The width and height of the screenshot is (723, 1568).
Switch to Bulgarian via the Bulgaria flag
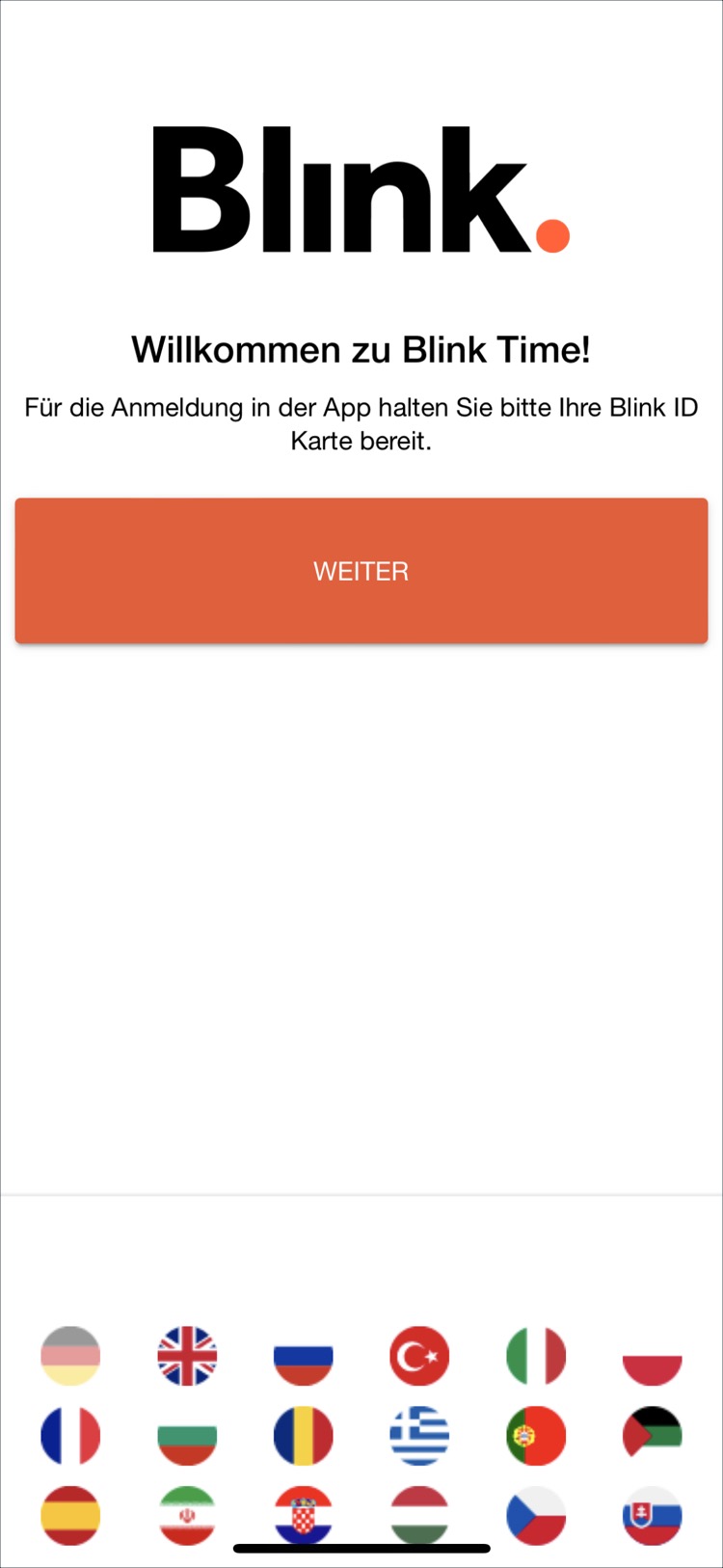tap(187, 1436)
